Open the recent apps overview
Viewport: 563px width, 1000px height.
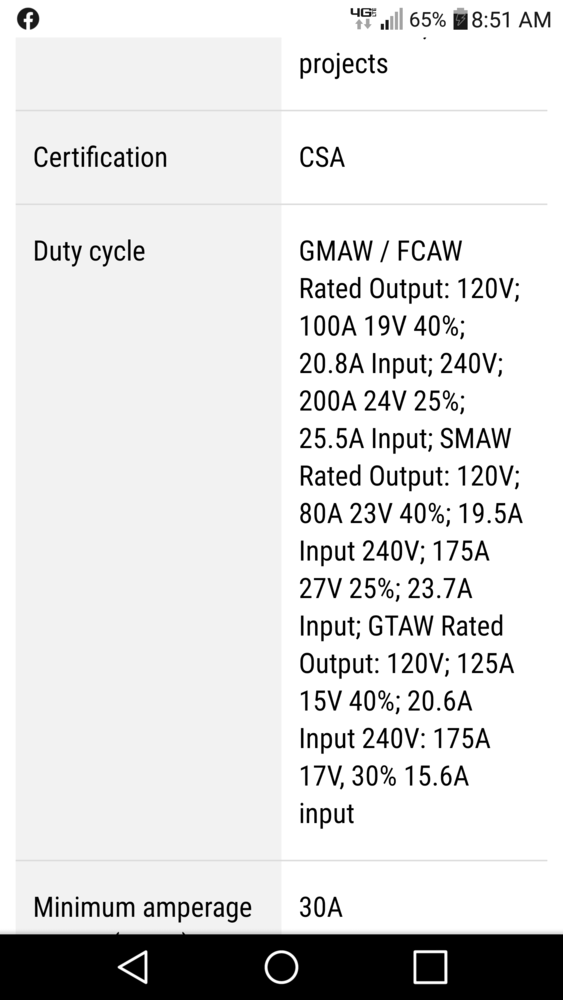tap(430, 967)
